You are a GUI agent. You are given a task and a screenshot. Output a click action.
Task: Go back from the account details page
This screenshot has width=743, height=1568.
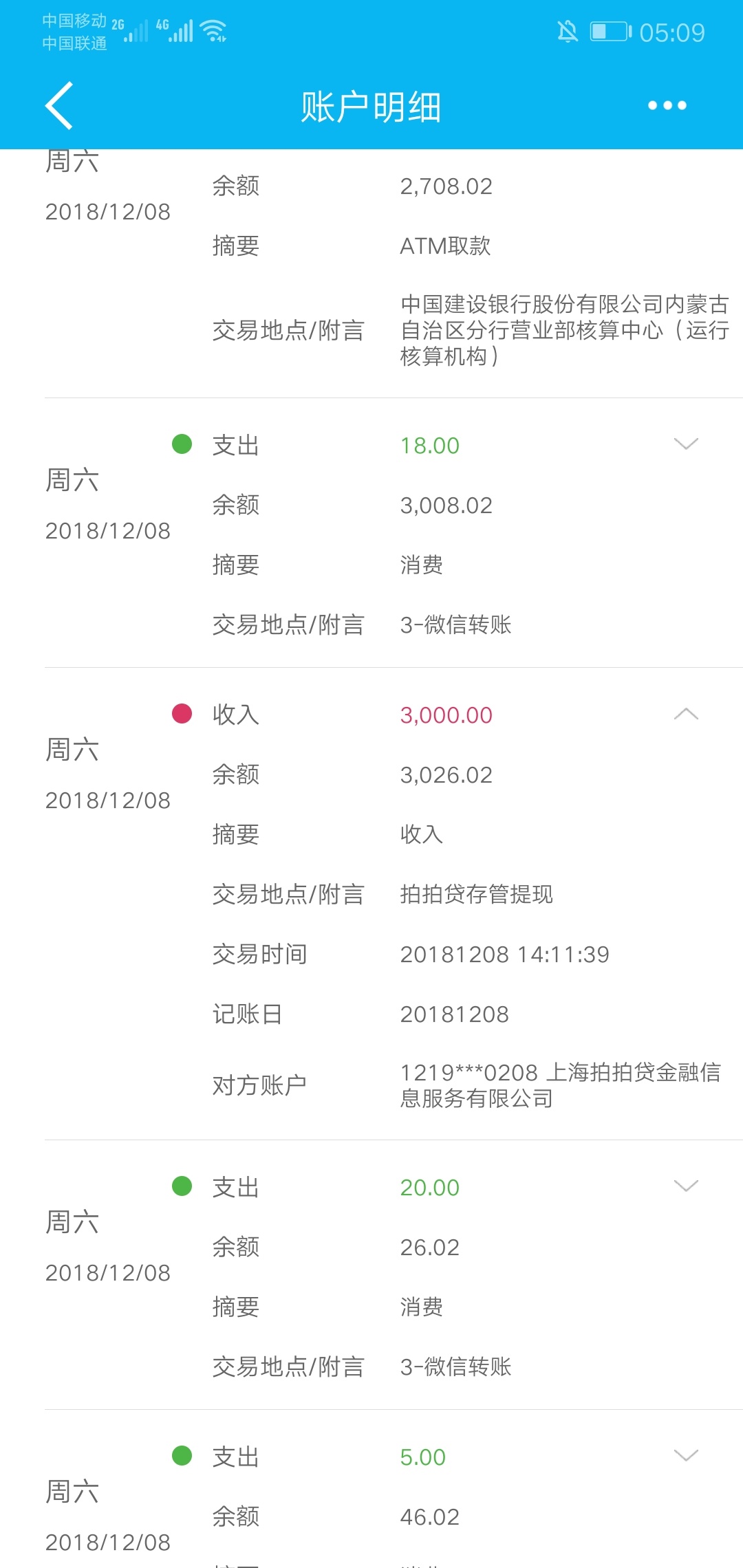point(59,105)
